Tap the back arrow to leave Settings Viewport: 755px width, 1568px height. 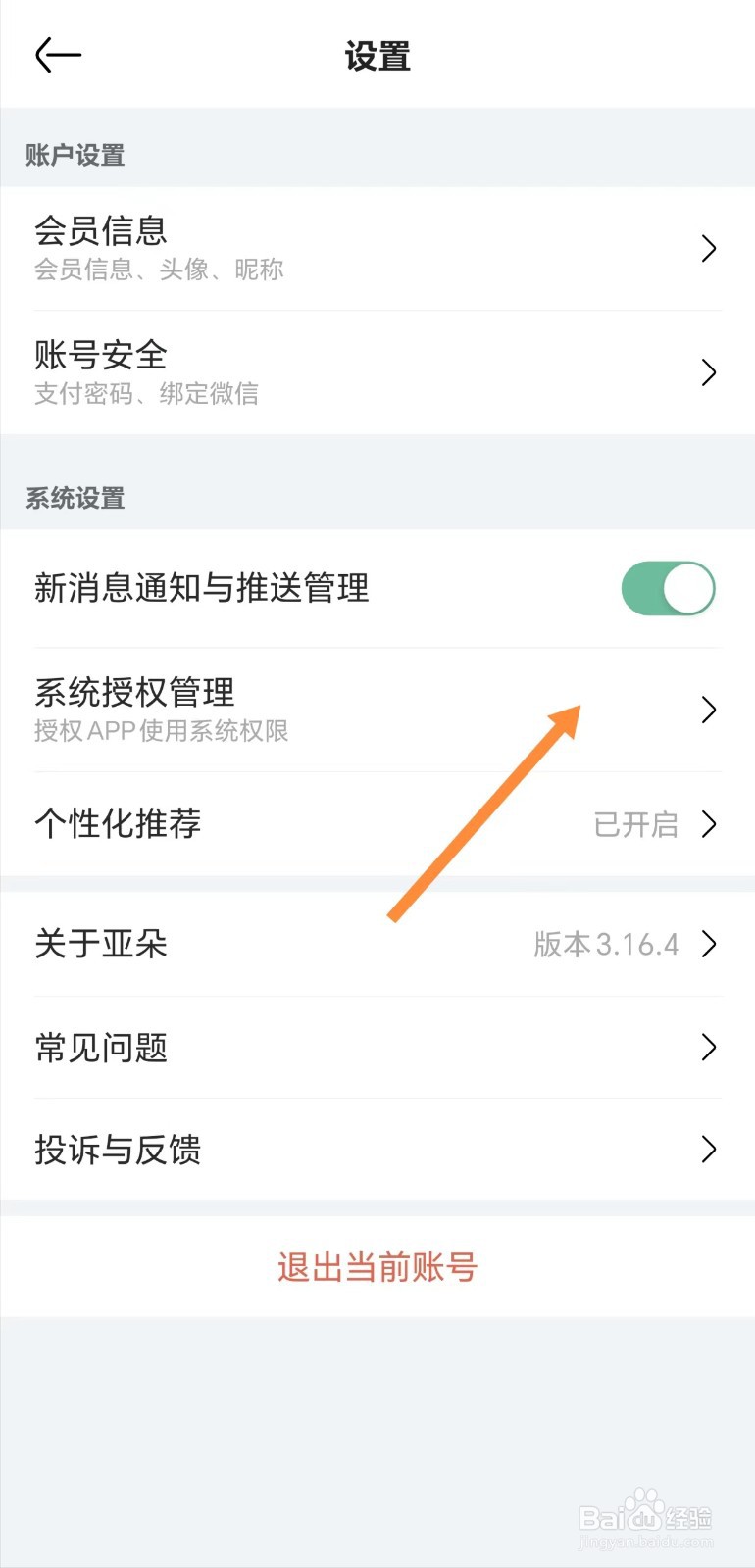(x=56, y=56)
